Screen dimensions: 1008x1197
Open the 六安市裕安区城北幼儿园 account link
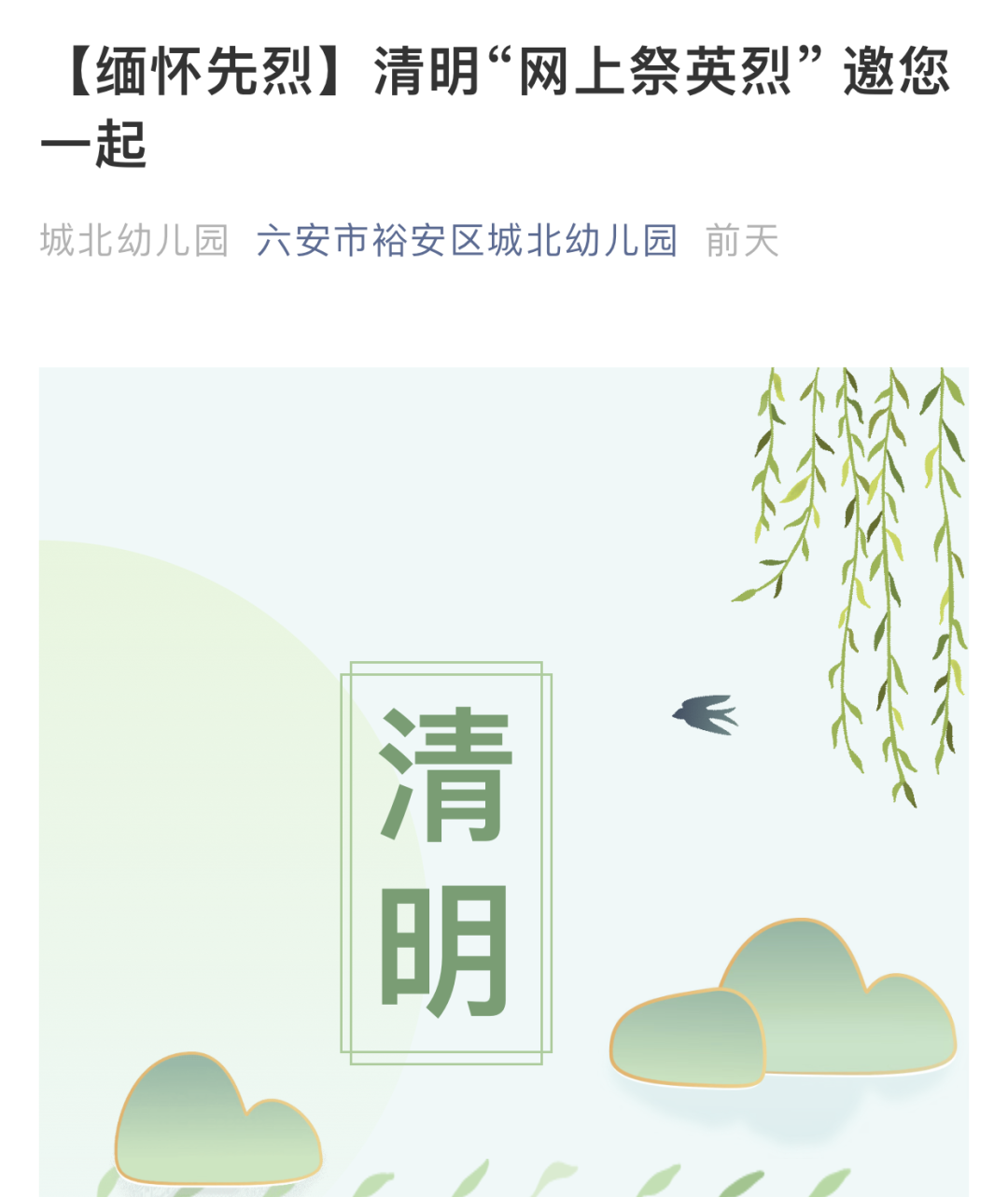pyautogui.click(x=466, y=241)
